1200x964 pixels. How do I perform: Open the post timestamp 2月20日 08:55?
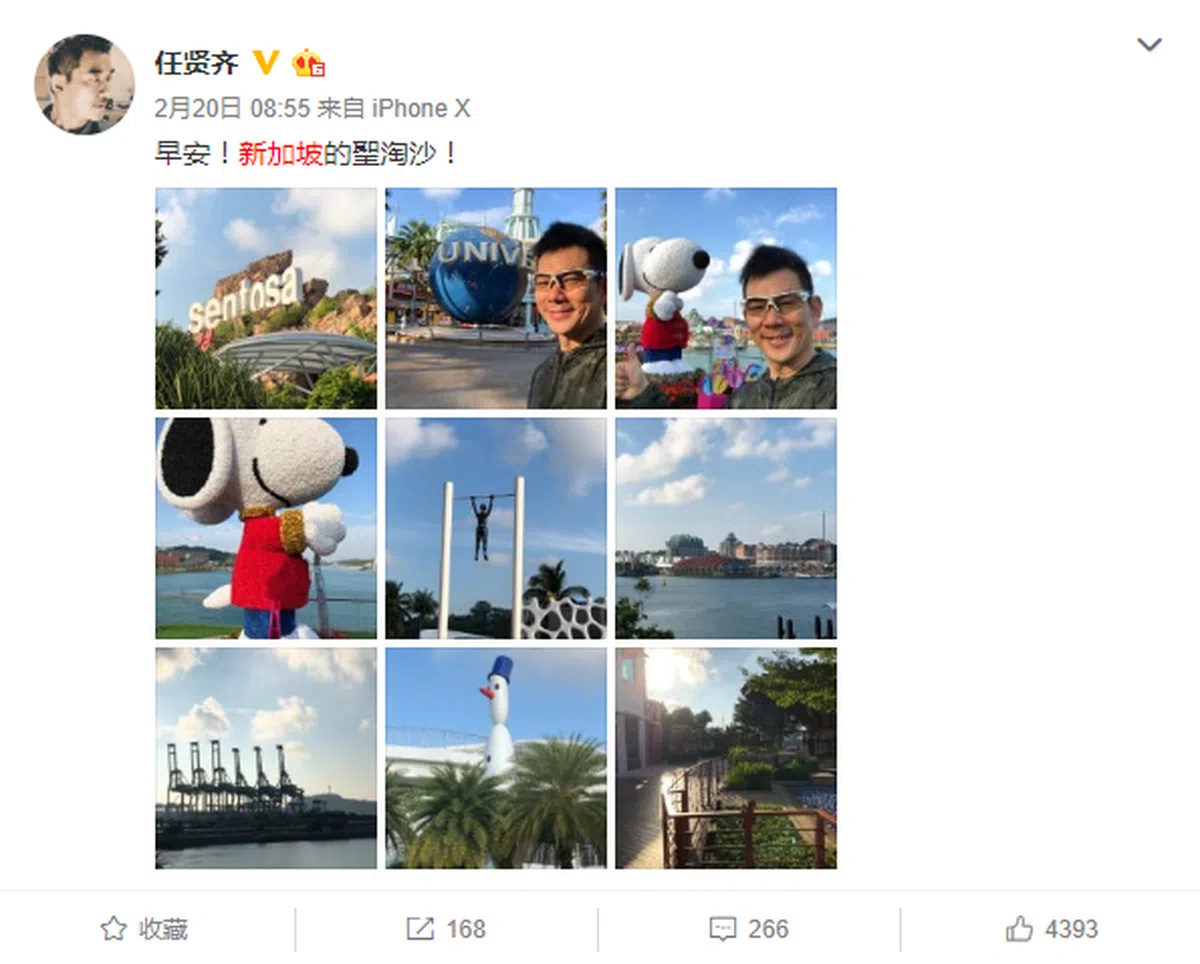(x=232, y=108)
